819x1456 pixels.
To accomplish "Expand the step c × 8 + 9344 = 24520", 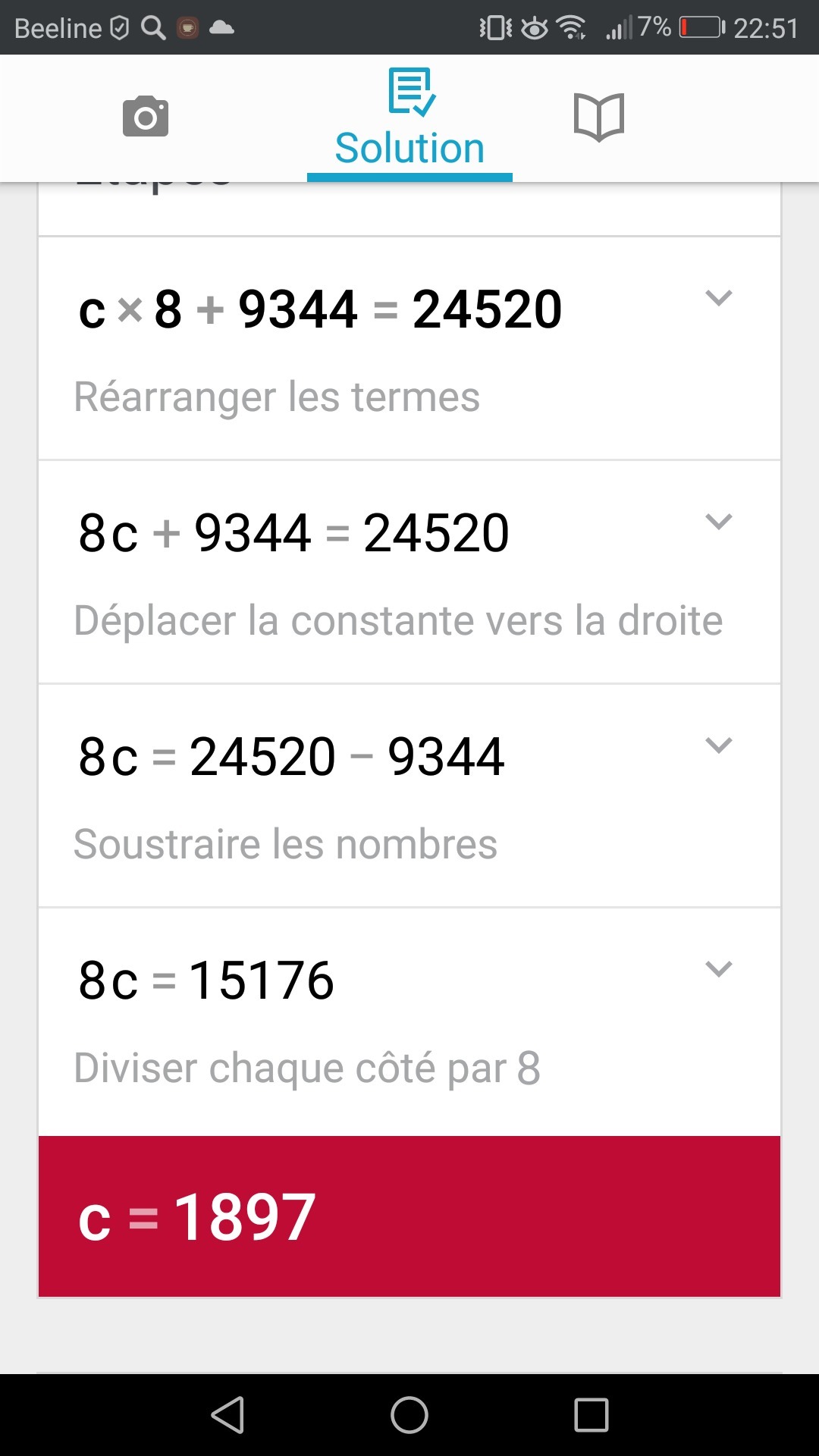I will pos(718,298).
